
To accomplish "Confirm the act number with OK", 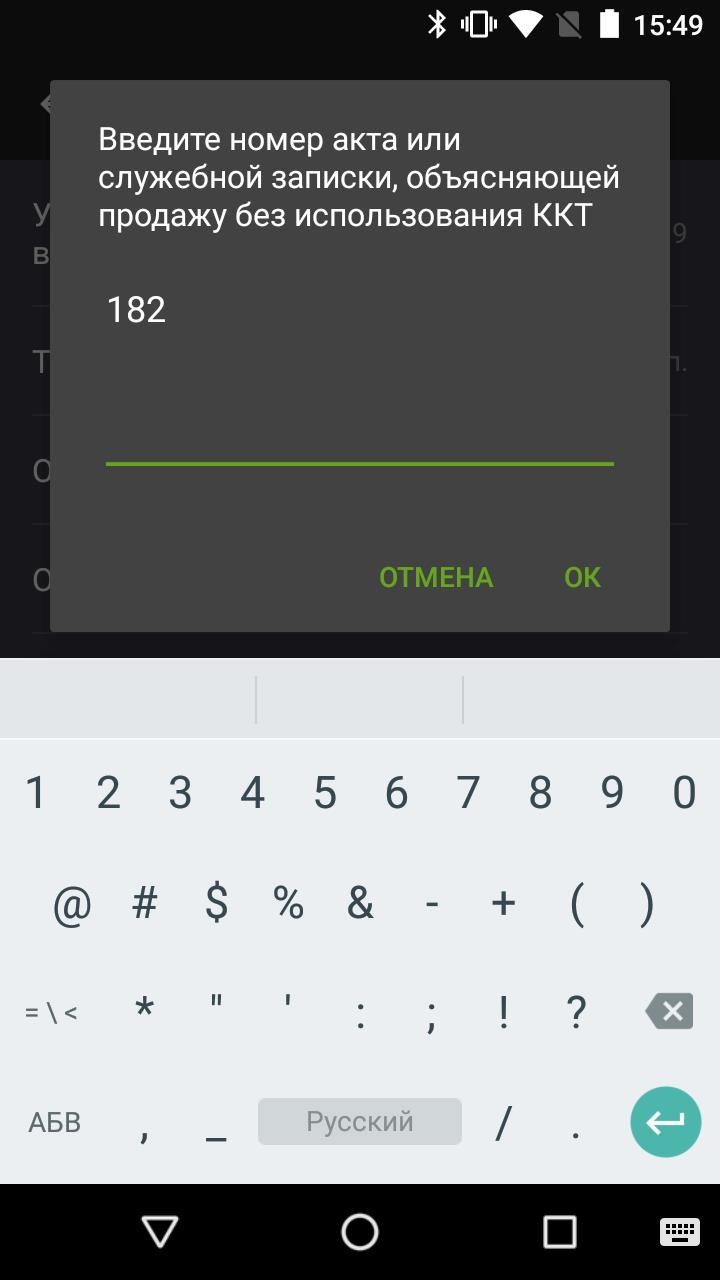I will click(582, 577).
